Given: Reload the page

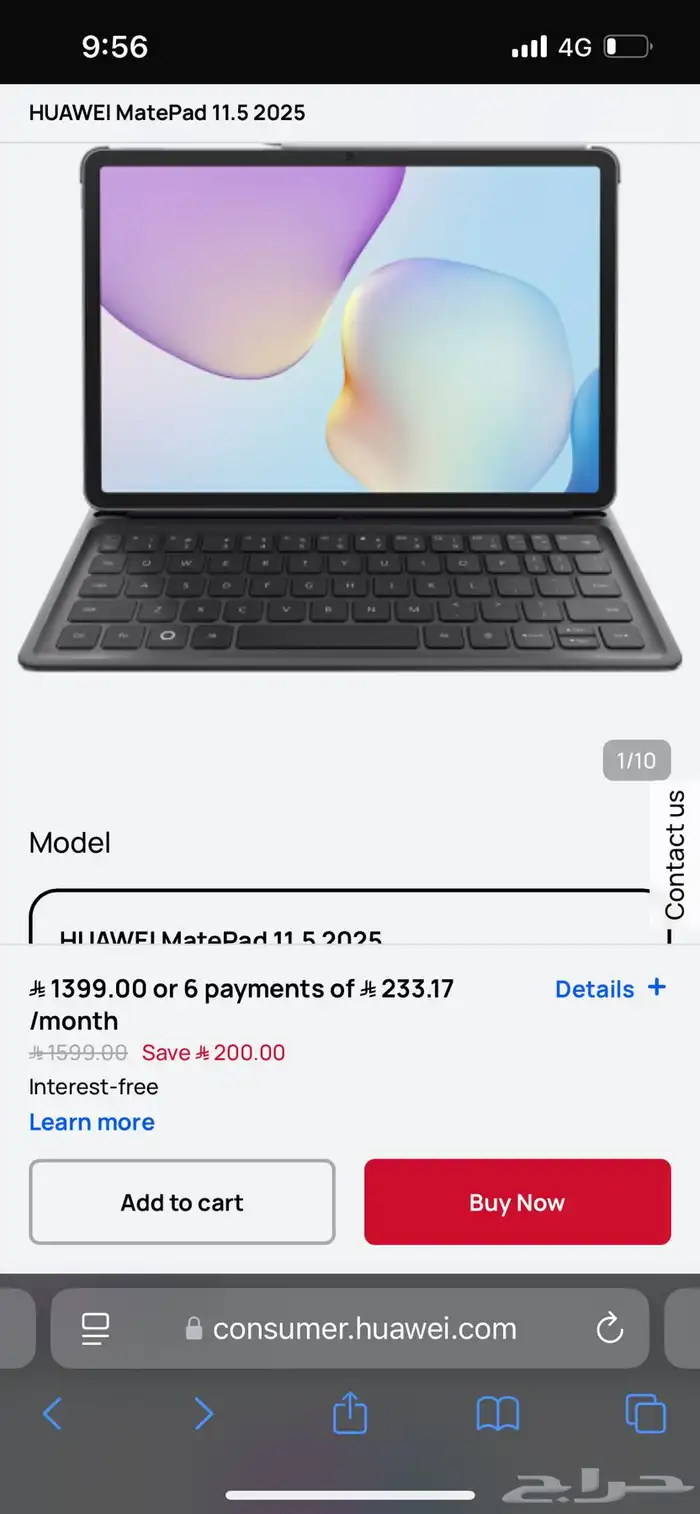Looking at the screenshot, I should (609, 1328).
